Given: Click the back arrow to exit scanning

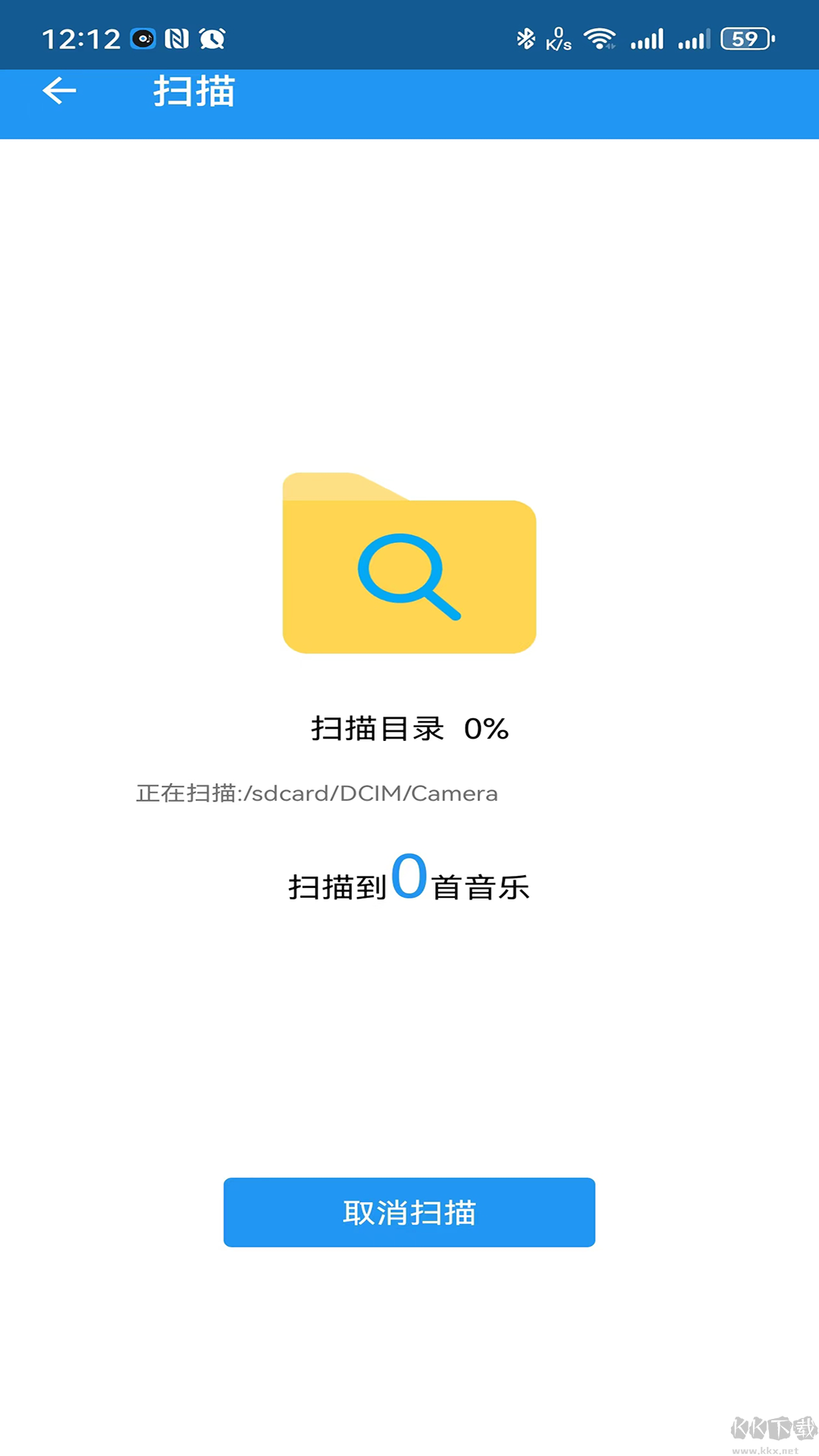Looking at the screenshot, I should [x=58, y=91].
